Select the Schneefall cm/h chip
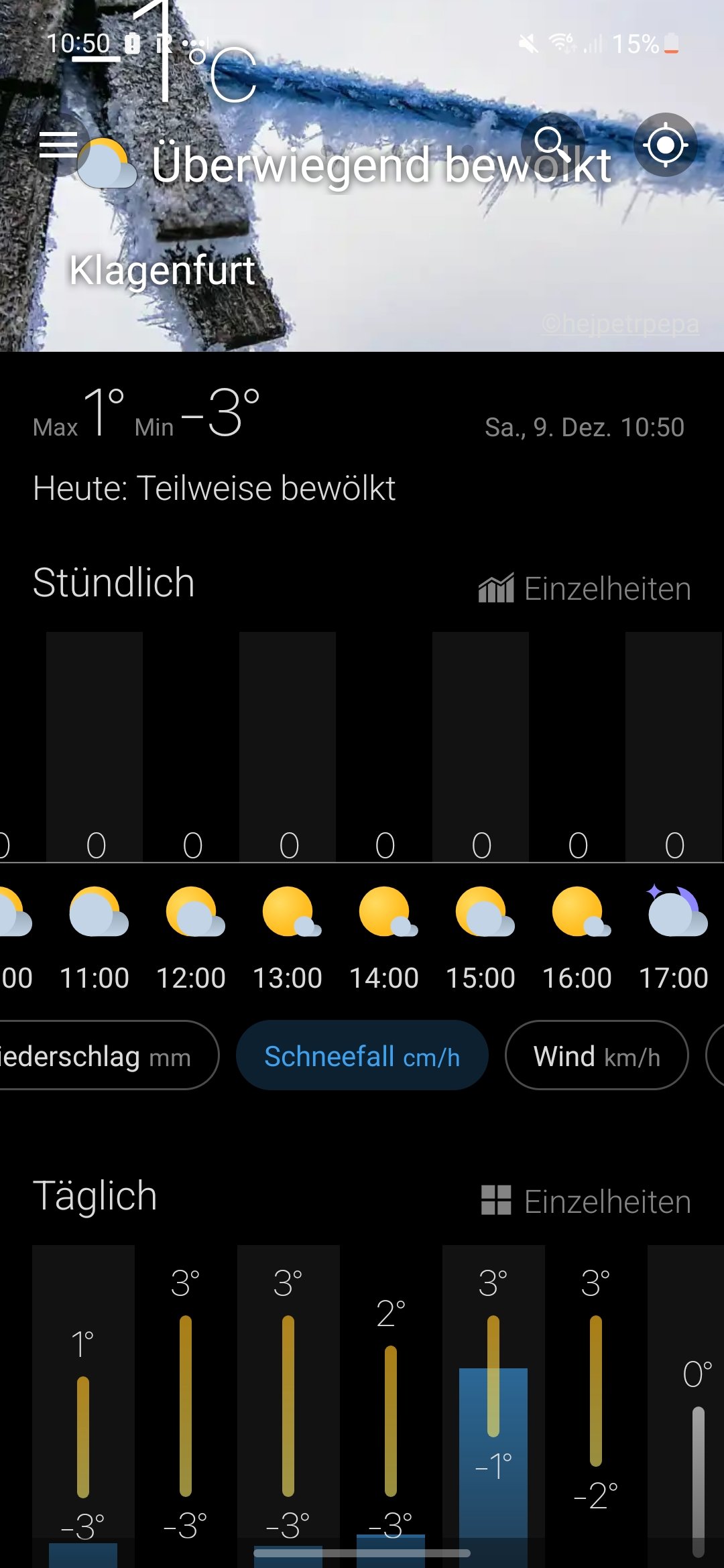This screenshot has width=724, height=1568. [x=362, y=1056]
